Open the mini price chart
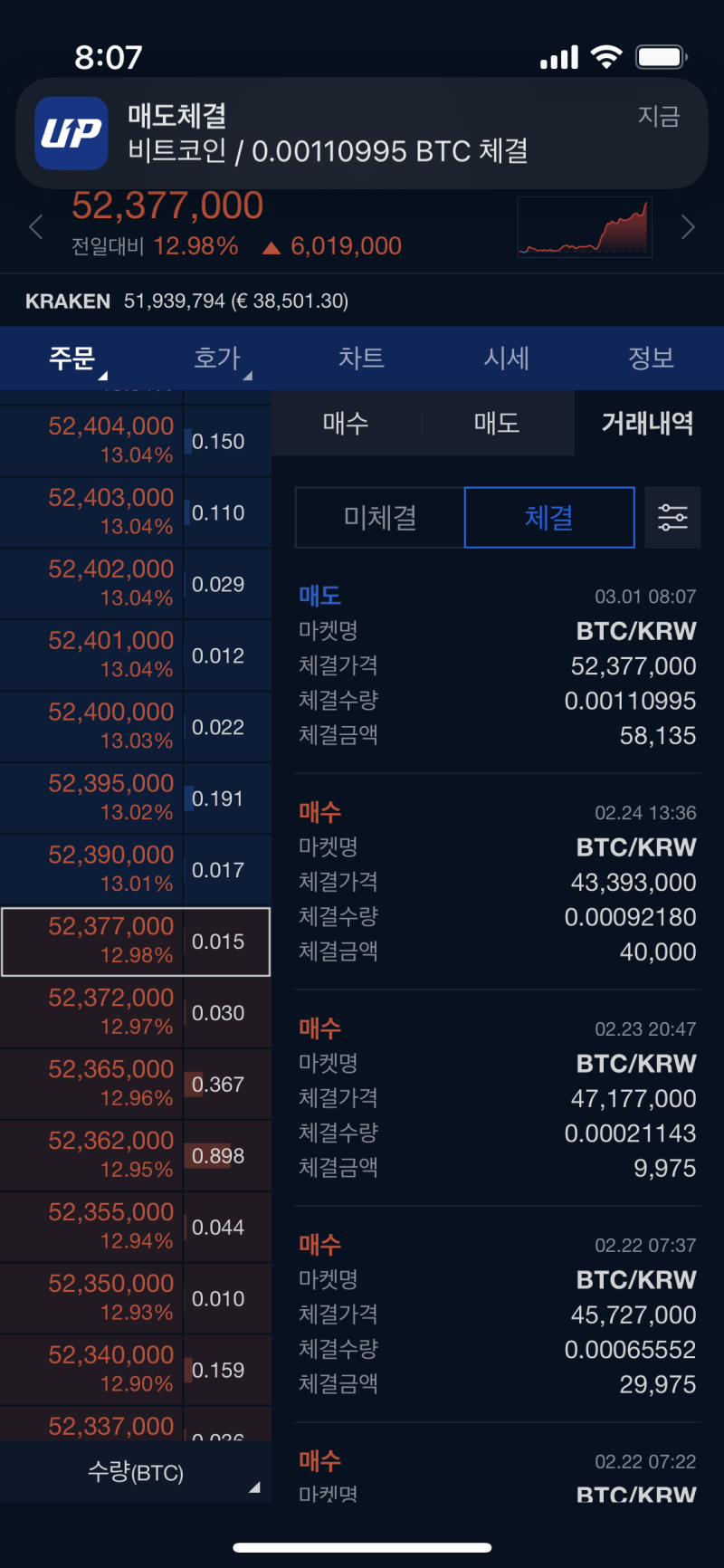 pyautogui.click(x=585, y=226)
